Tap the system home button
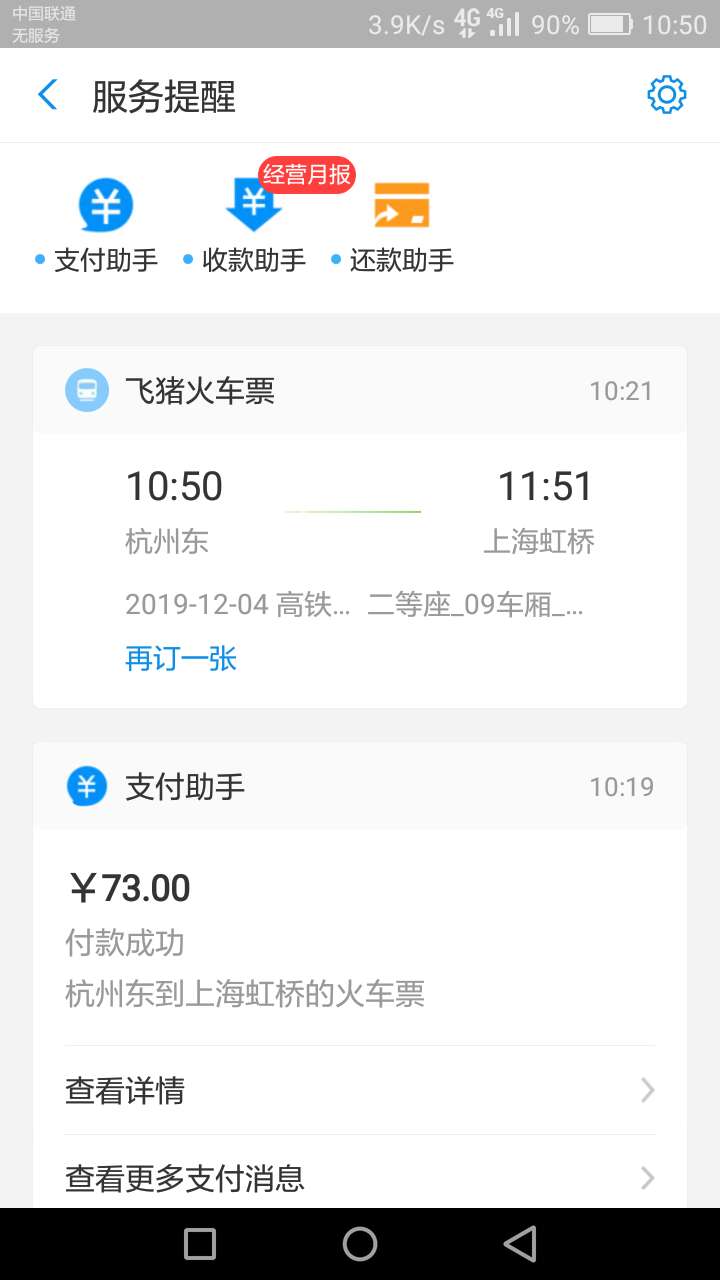This screenshot has width=720, height=1280. pyautogui.click(x=360, y=1244)
